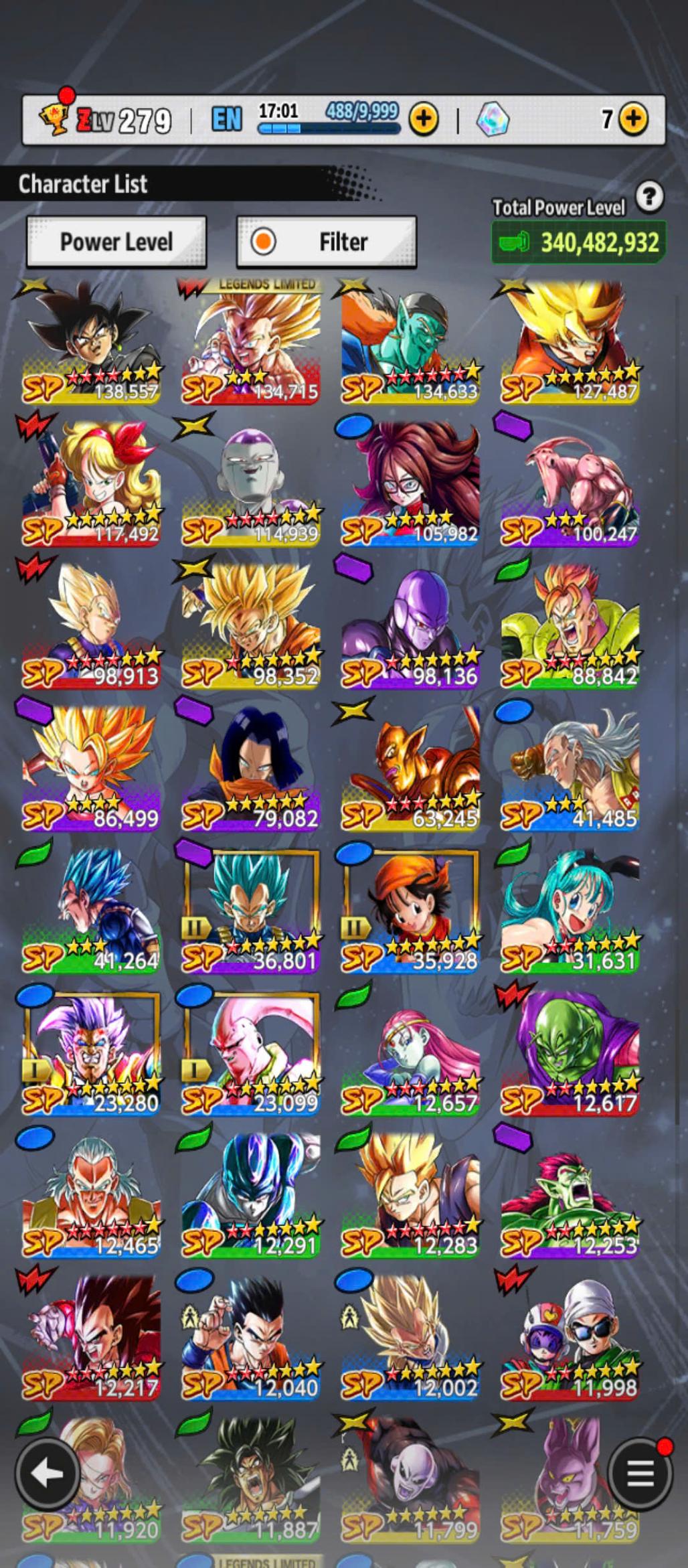Choose the character with power 134,633
The image size is (688, 1568).
(x=410, y=341)
